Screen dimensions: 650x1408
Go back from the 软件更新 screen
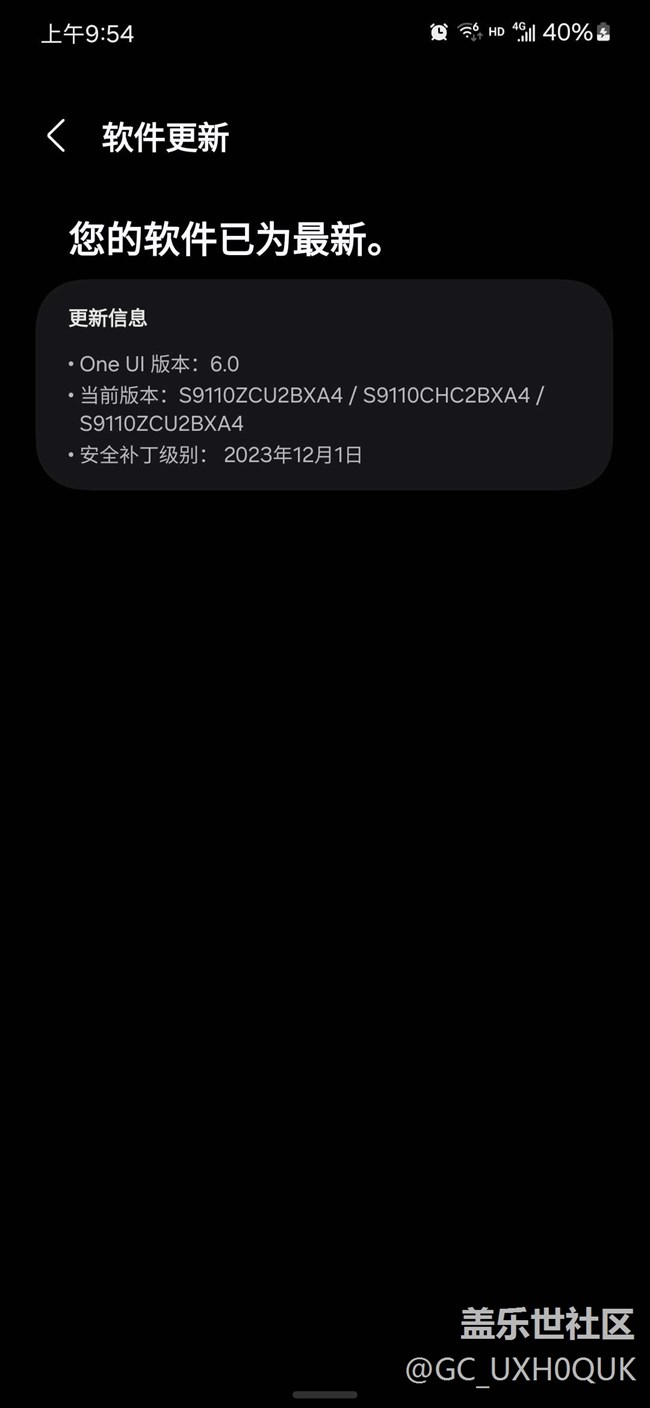click(x=56, y=136)
